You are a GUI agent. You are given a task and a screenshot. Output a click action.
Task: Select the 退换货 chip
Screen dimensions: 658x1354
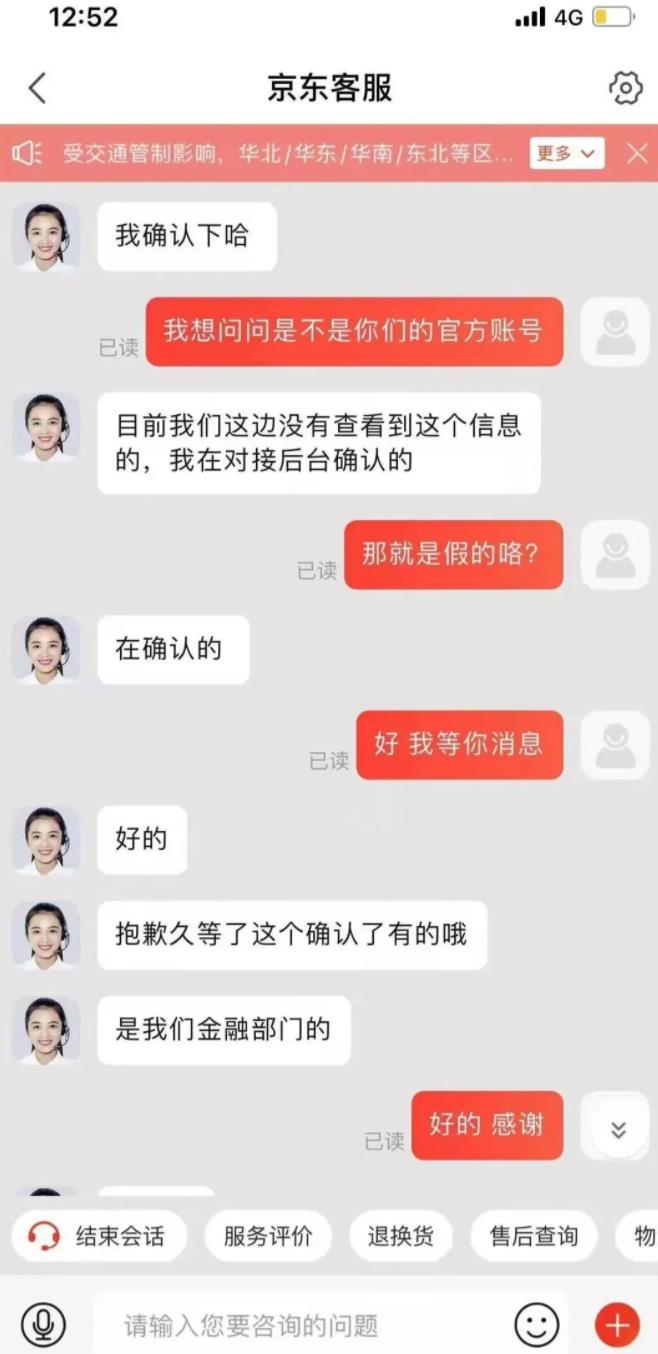pyautogui.click(x=400, y=1236)
